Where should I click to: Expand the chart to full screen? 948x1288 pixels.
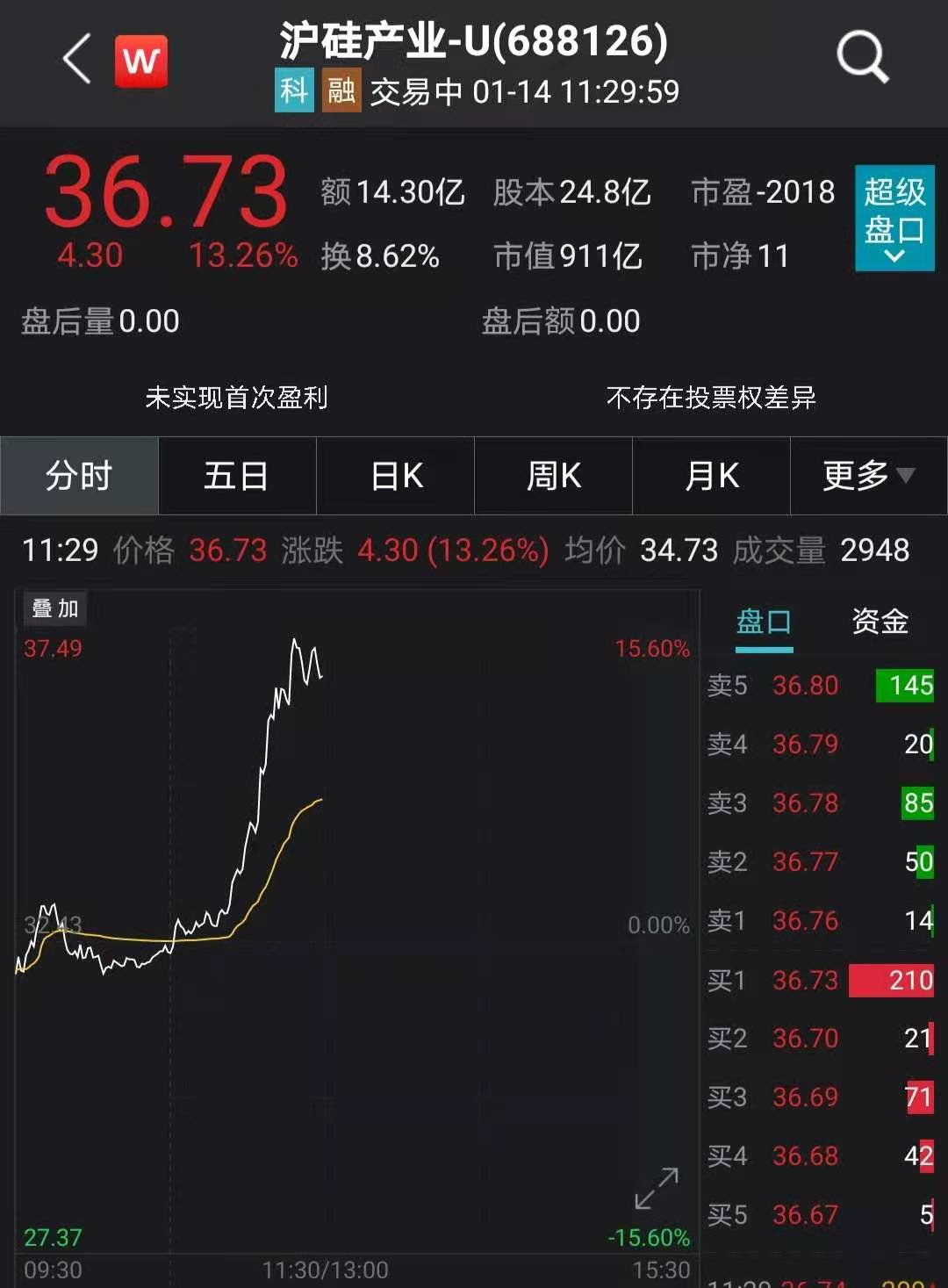pyautogui.click(x=657, y=1188)
